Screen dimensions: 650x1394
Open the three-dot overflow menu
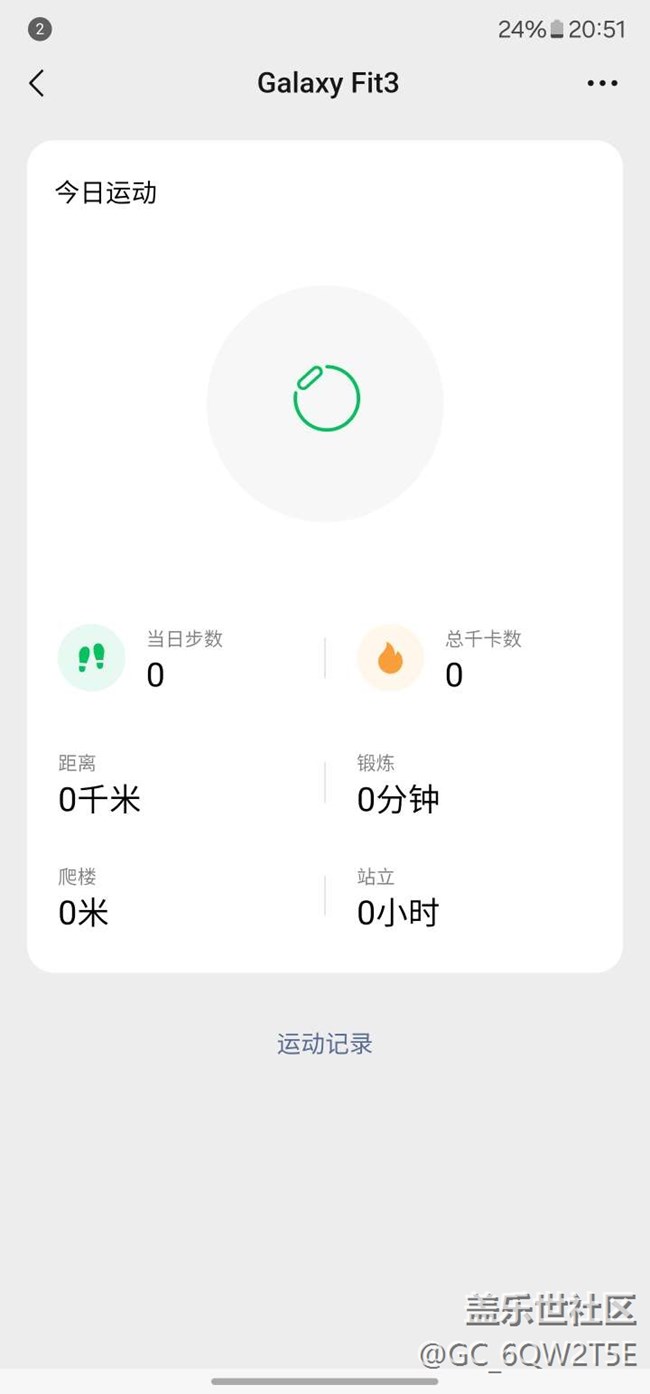coord(602,83)
